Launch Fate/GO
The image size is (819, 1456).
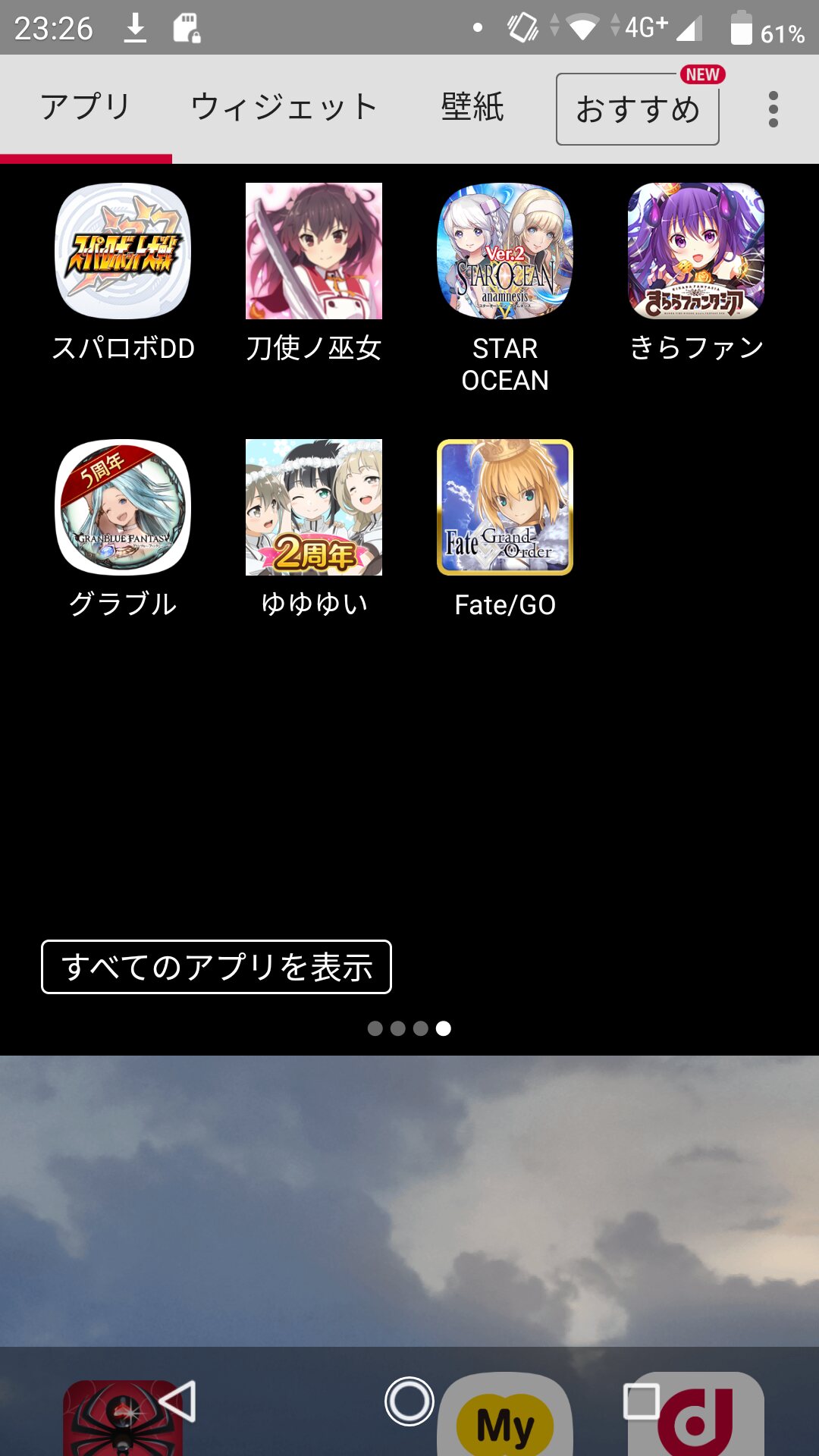(505, 507)
